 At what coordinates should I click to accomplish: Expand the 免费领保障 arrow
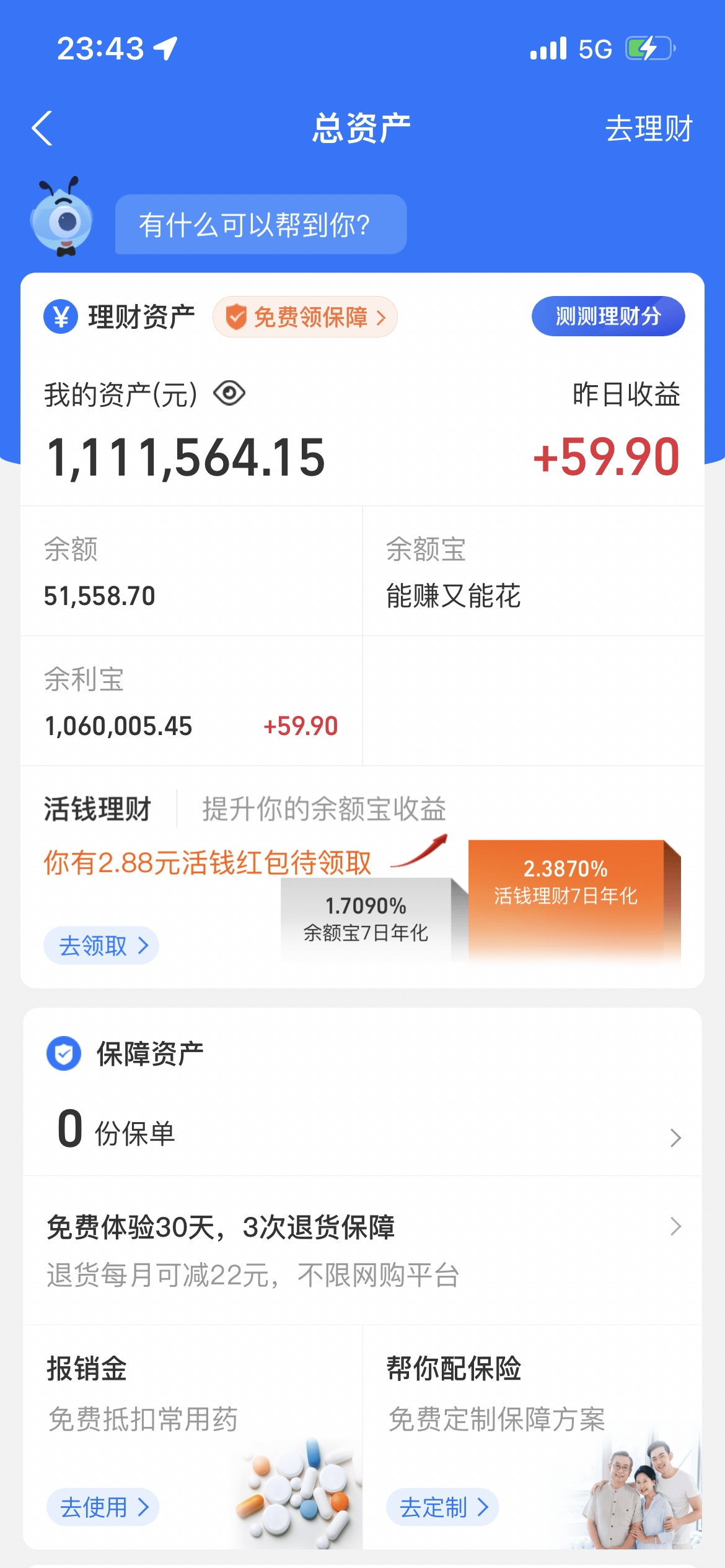[x=382, y=316]
